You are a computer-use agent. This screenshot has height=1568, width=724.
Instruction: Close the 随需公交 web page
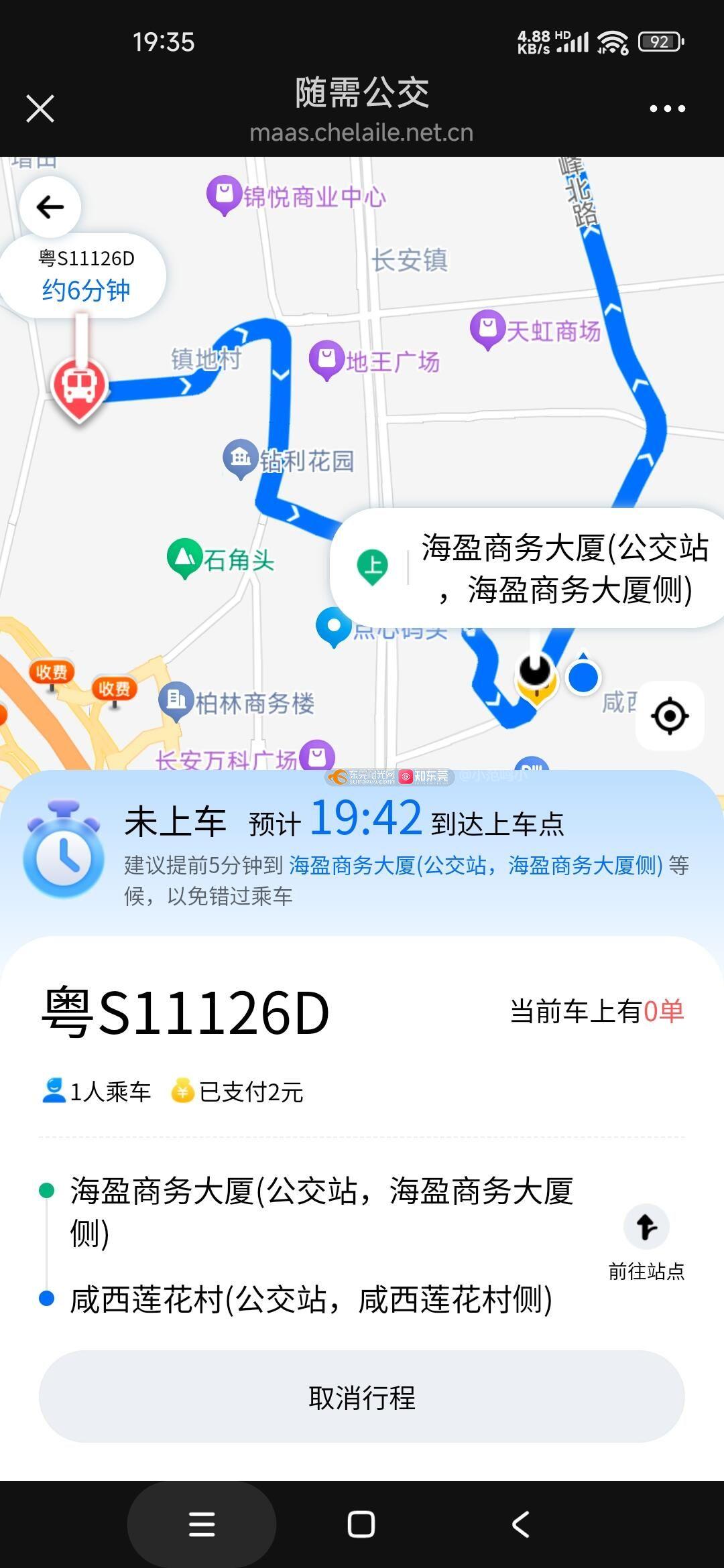click(40, 109)
